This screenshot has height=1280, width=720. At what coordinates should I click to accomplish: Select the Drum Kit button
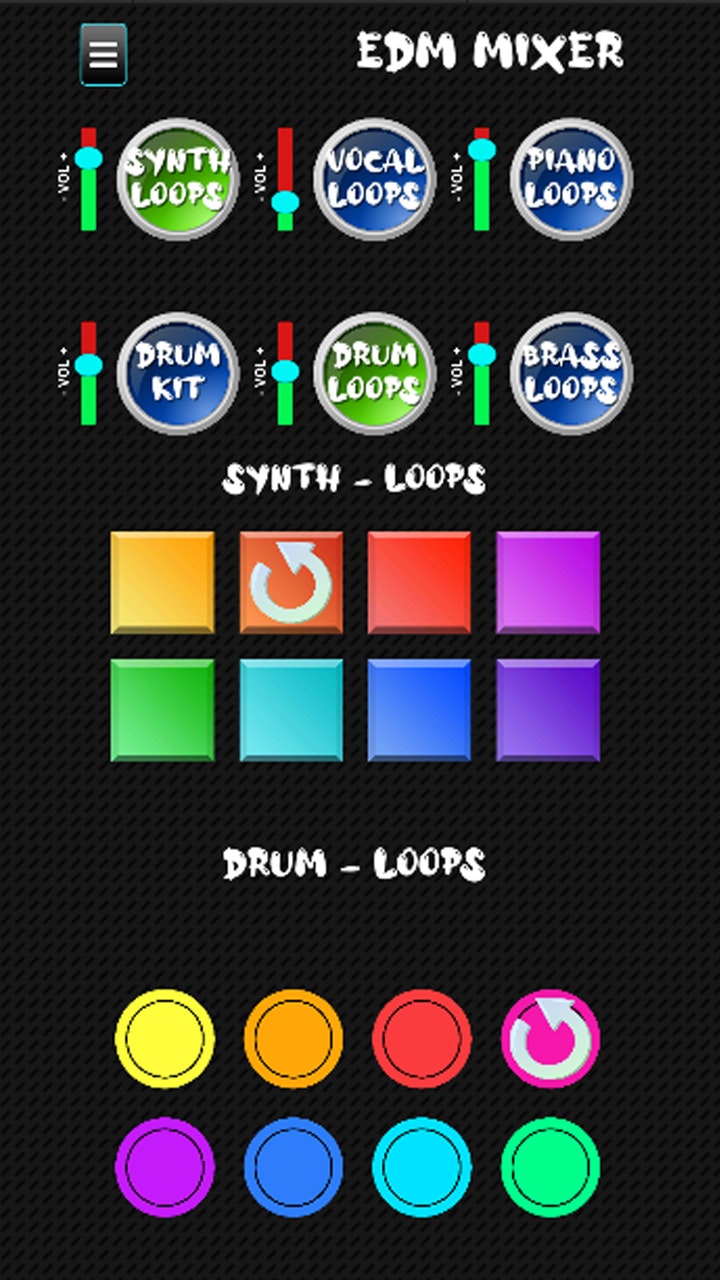(x=177, y=373)
